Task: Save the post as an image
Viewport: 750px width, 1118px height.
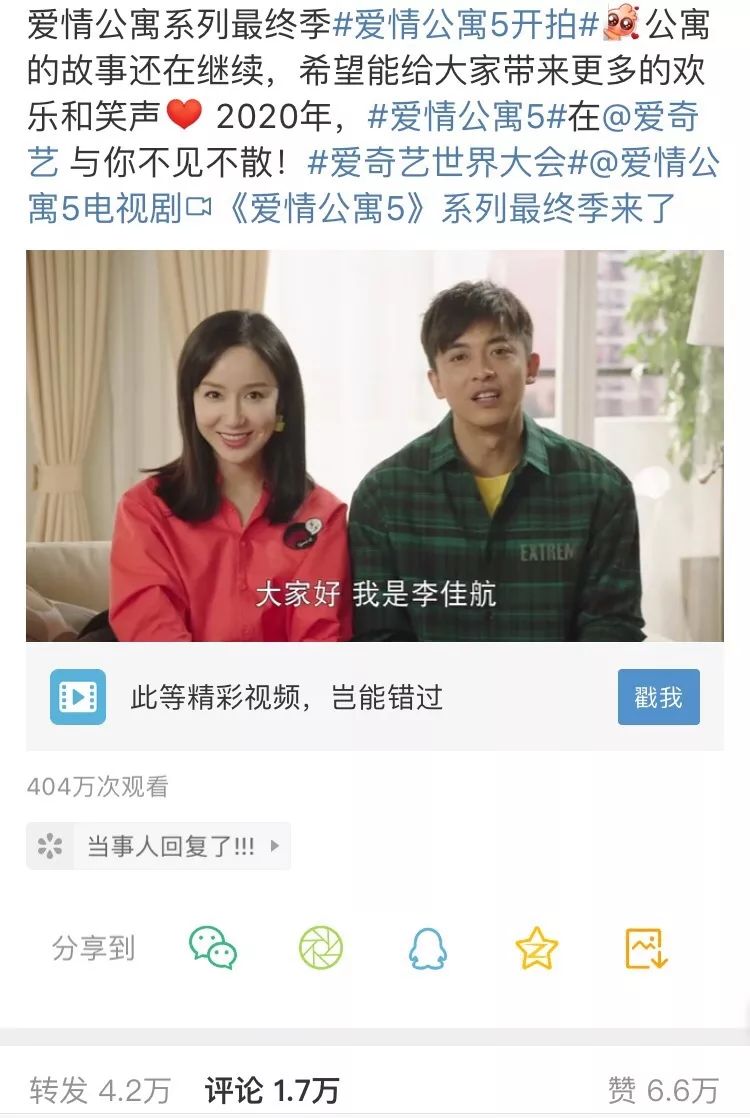Action: pos(646,948)
